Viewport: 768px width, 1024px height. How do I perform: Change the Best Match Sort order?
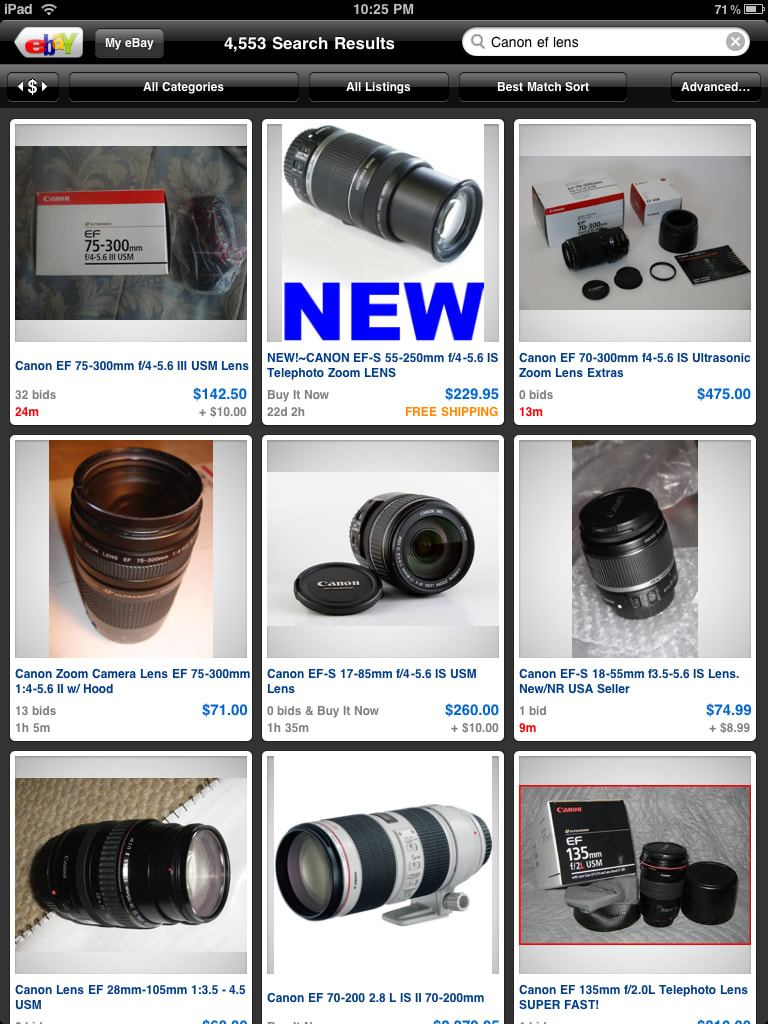(x=543, y=87)
